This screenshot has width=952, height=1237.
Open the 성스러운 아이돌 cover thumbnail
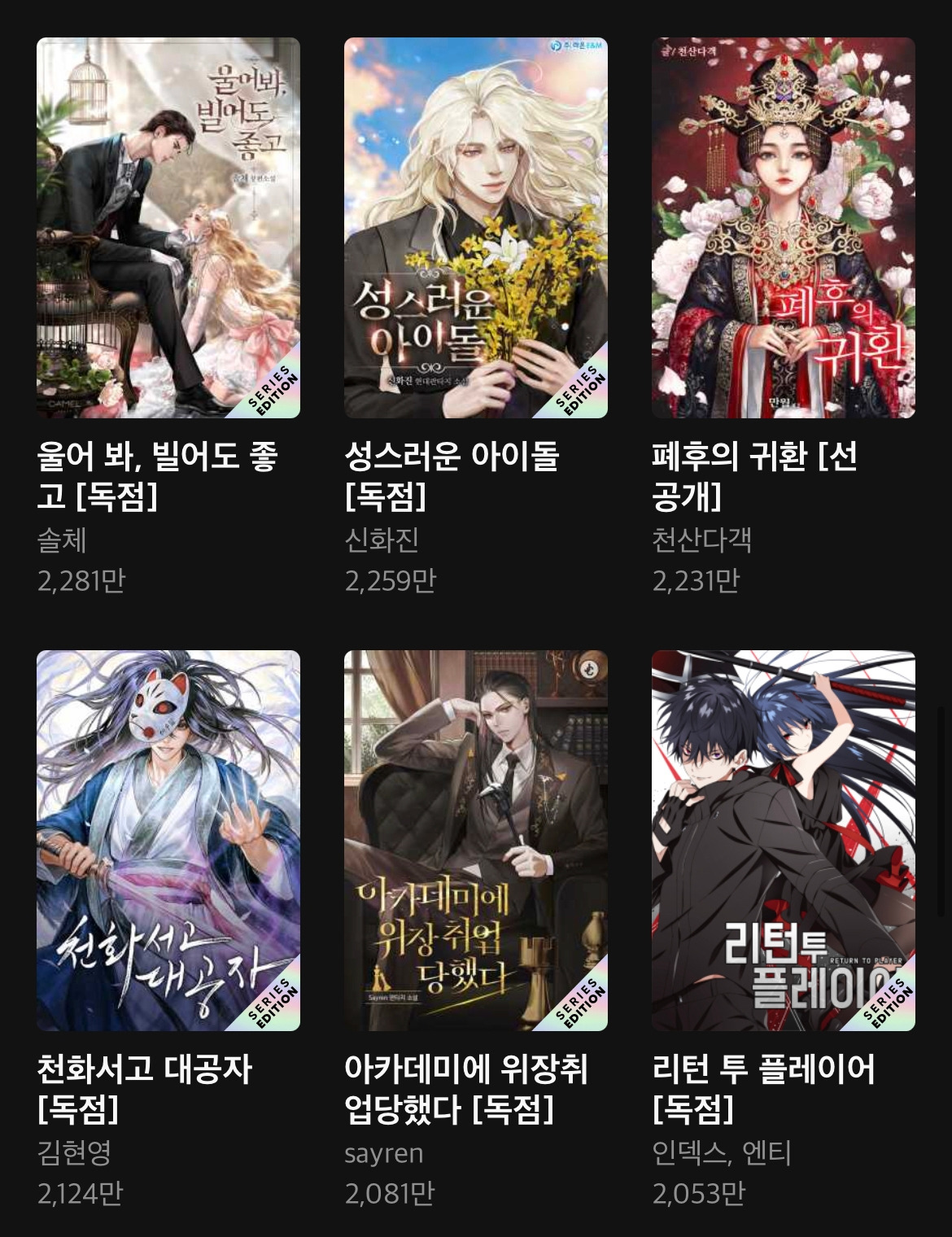pos(476,224)
